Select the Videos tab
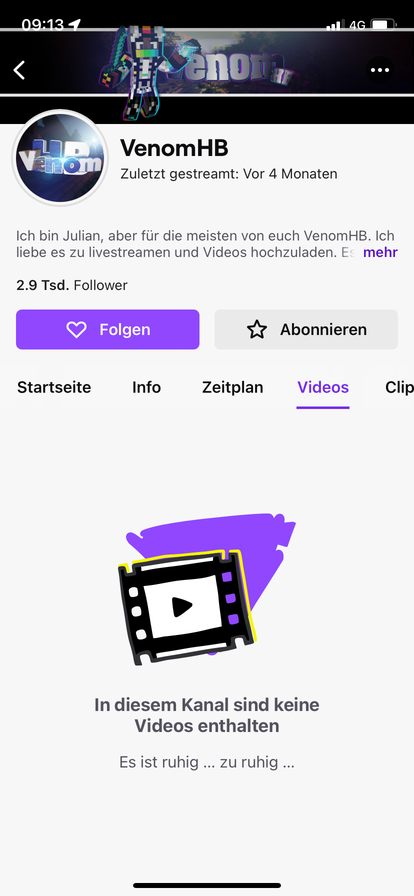This screenshot has height=896, width=414. click(x=323, y=387)
